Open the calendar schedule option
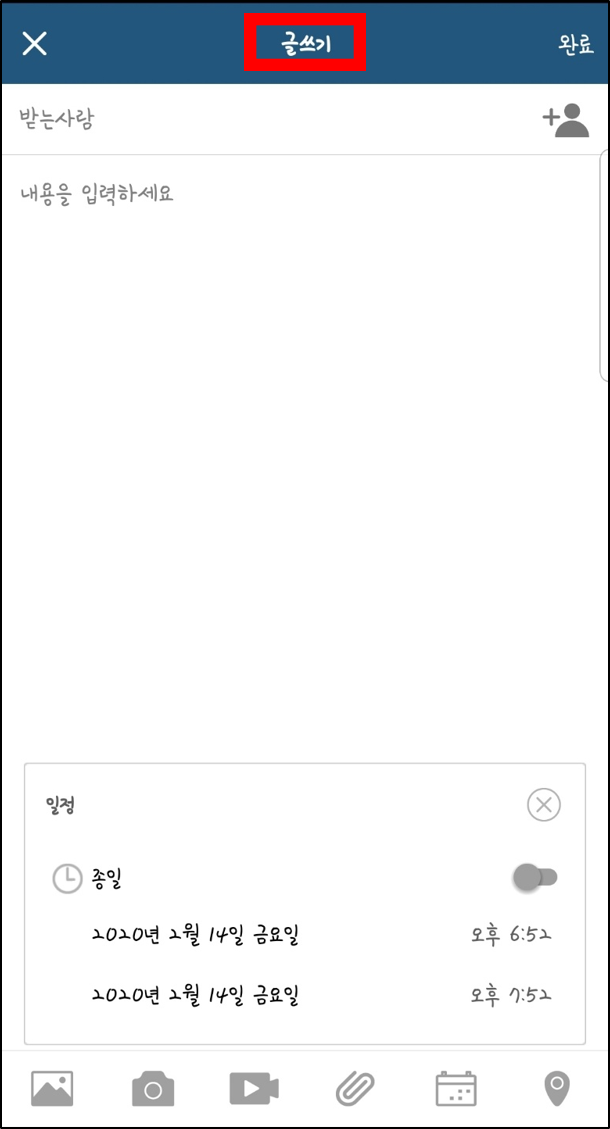The width and height of the screenshot is (610, 1129). (456, 1088)
